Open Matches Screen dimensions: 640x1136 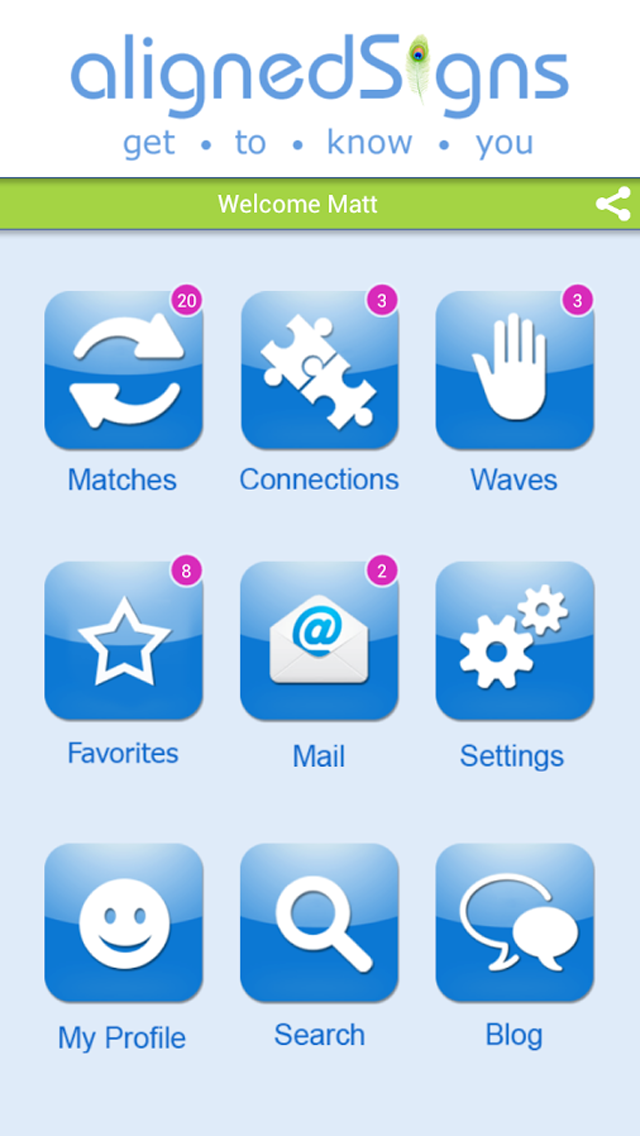click(123, 370)
